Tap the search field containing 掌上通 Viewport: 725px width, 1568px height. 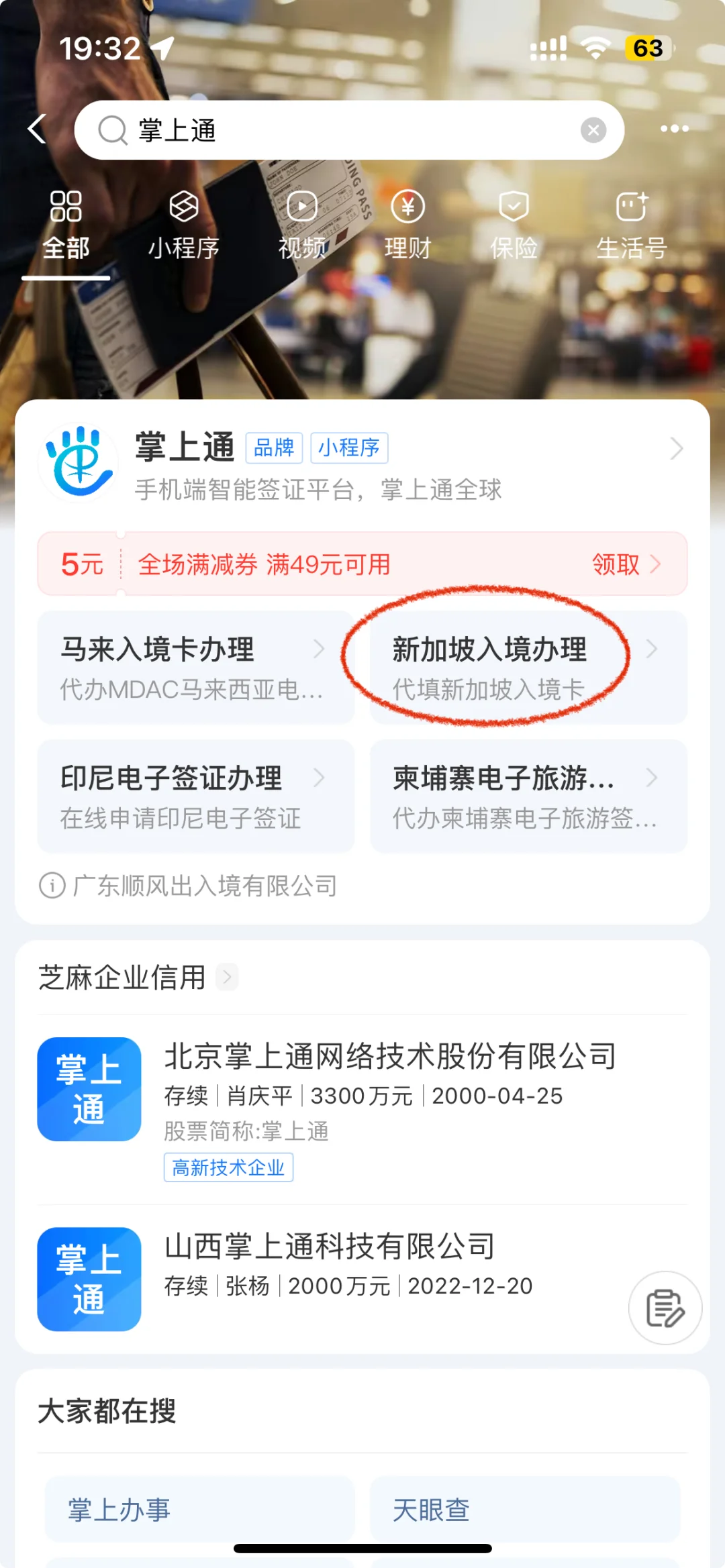coord(336,130)
